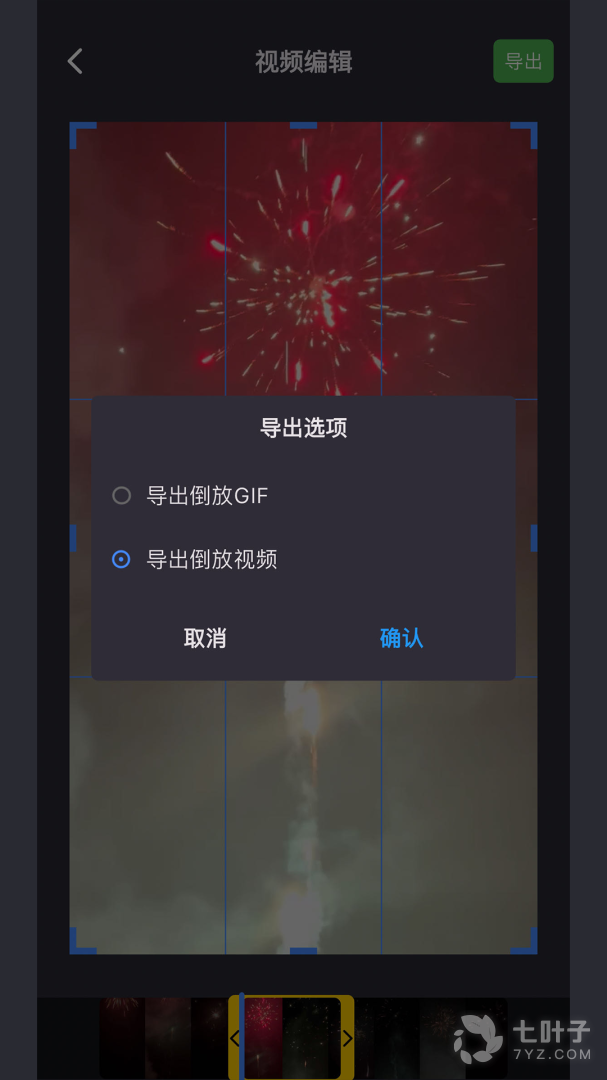Choose the 导出倒放视频 radio option
The height and width of the screenshot is (1080, 607).
194,559
